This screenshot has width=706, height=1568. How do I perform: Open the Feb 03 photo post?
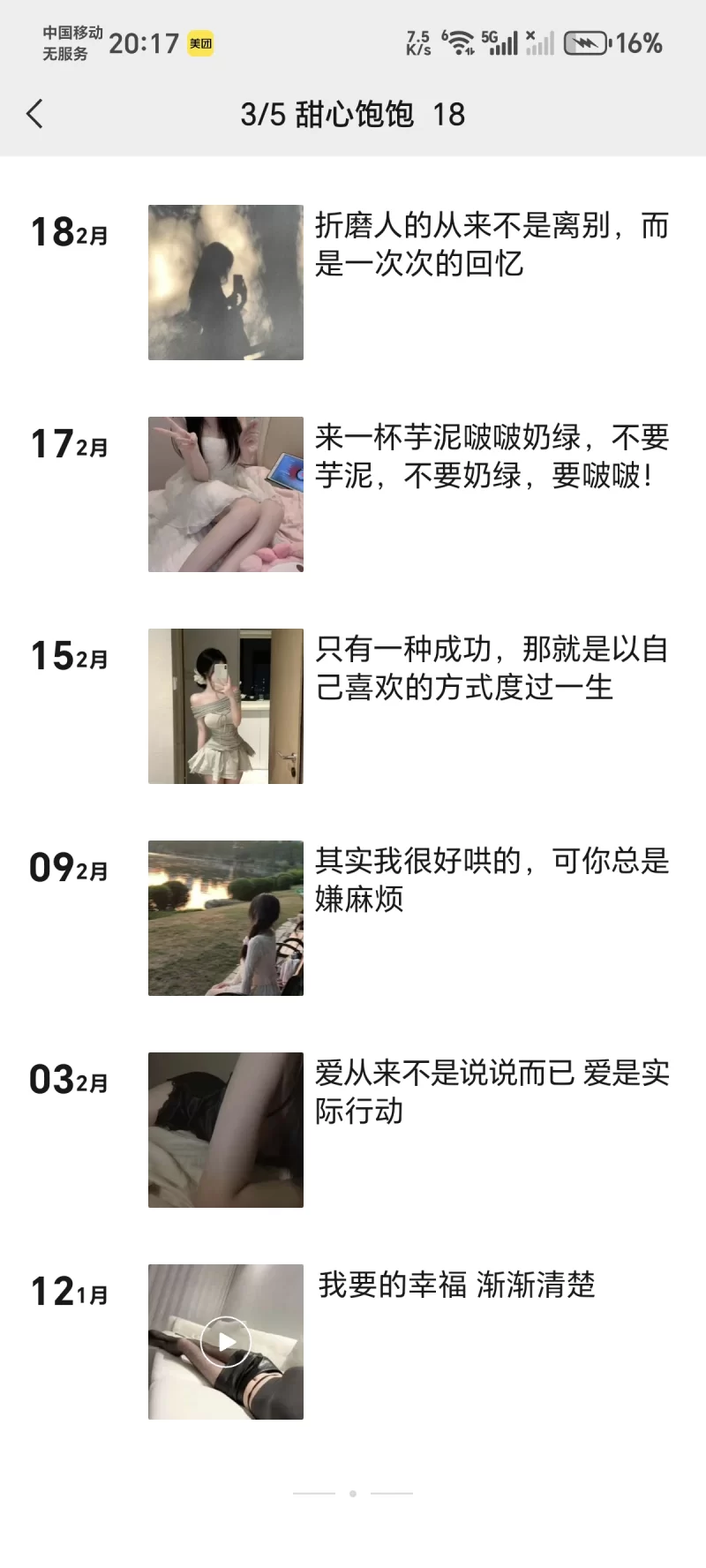point(225,1130)
